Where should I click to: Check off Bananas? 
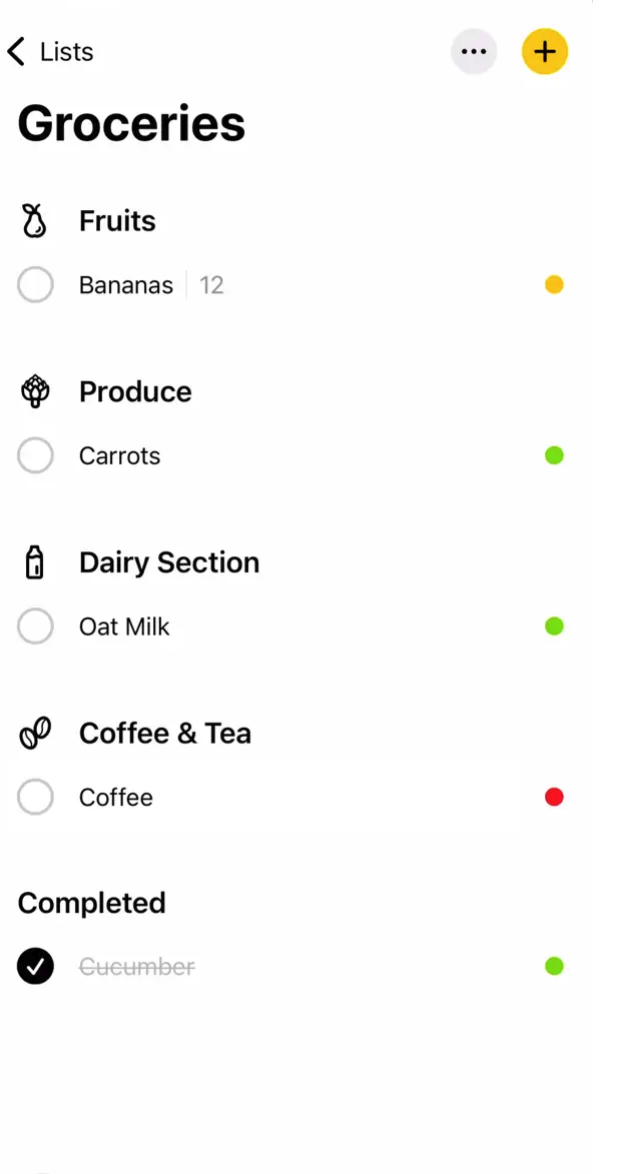click(x=36, y=285)
